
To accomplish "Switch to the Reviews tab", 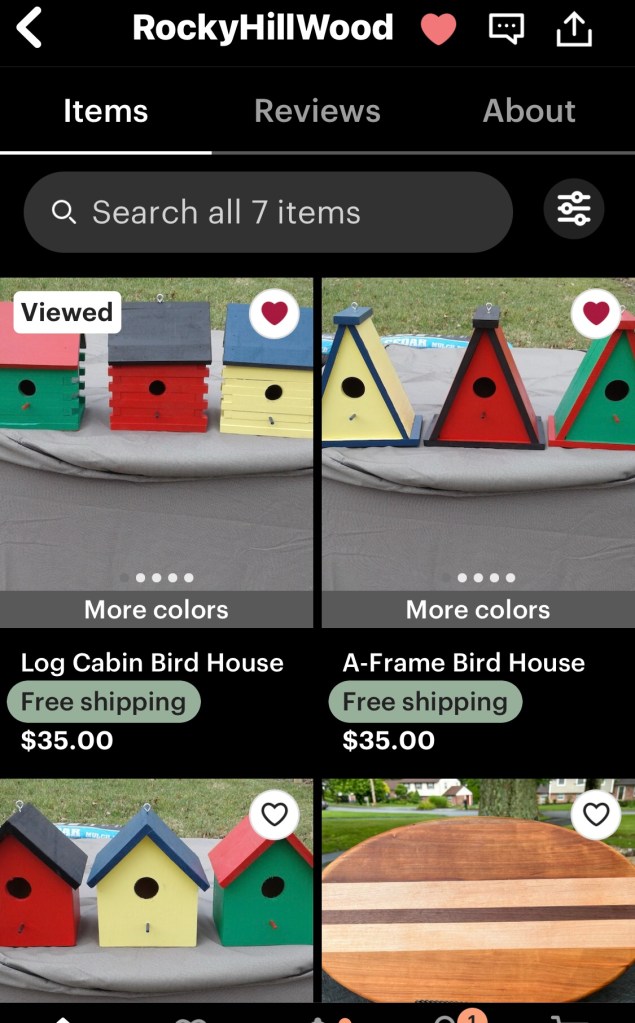I will coord(317,111).
